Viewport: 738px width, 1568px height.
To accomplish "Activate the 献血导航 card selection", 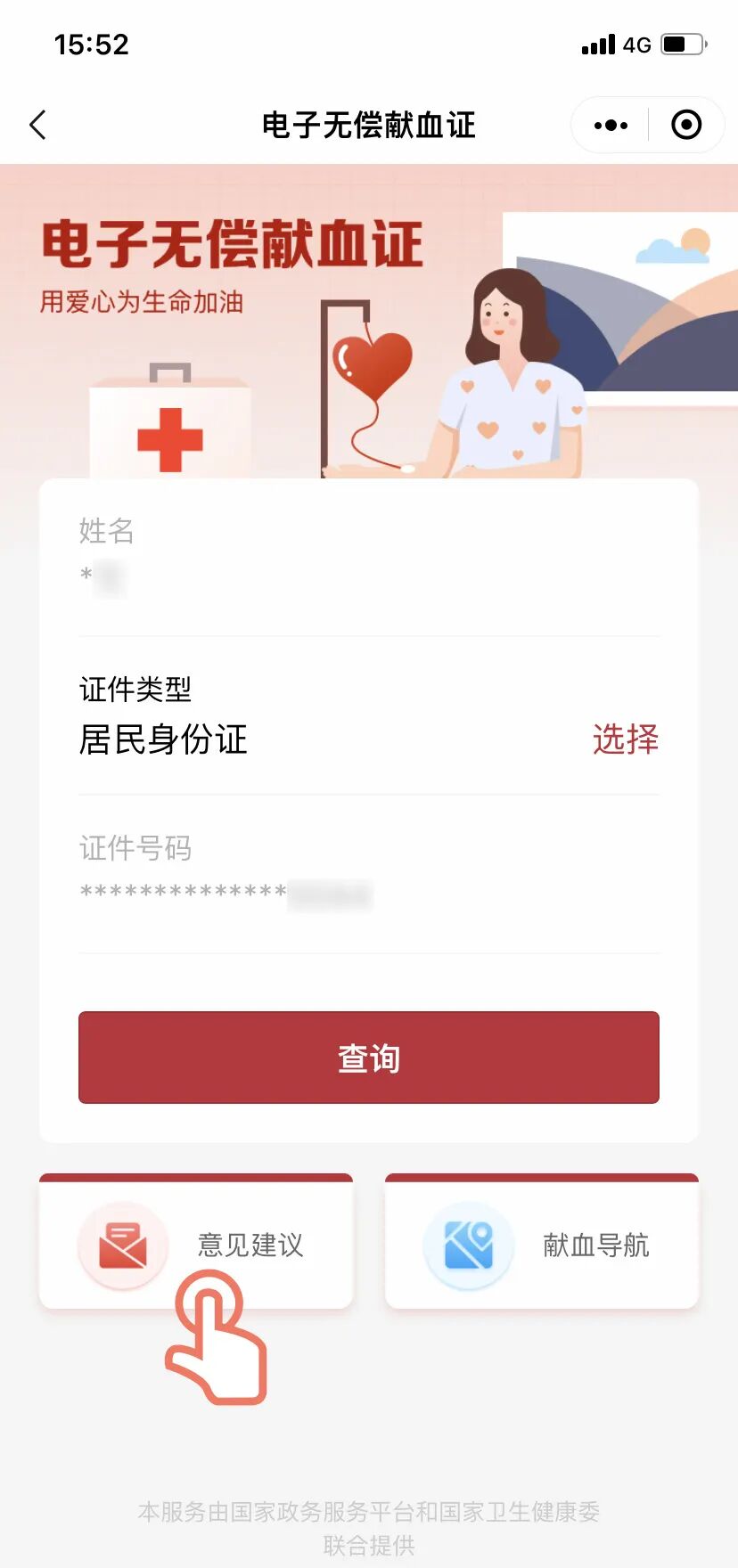I will tap(540, 1245).
